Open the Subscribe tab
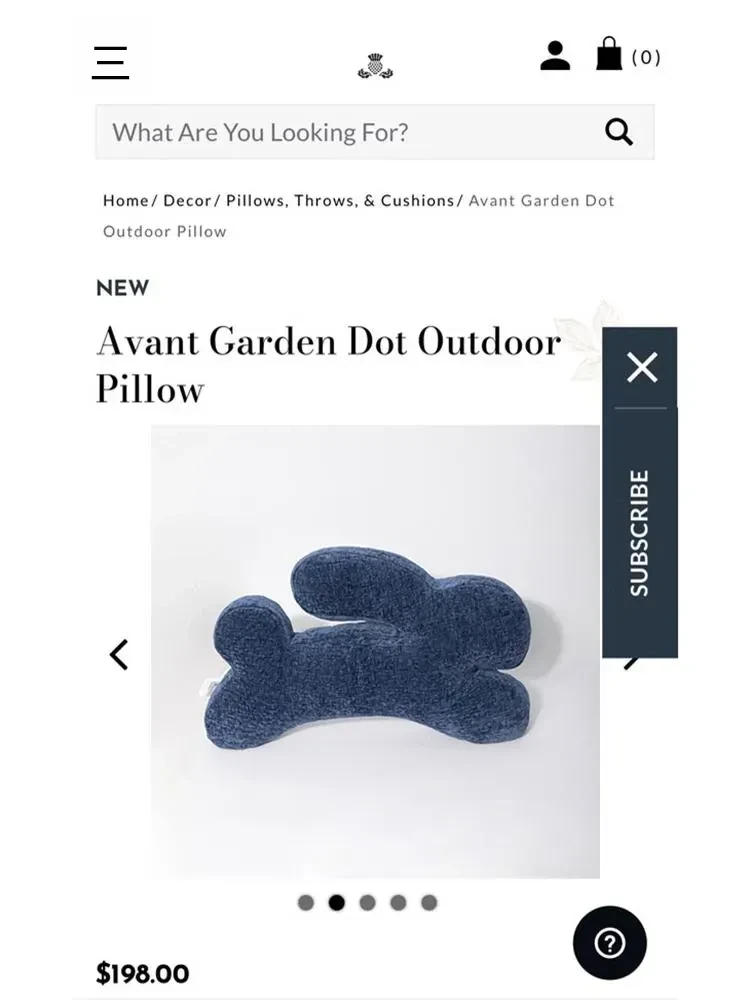Screen dimensions: 750x1000 (x=640, y=532)
